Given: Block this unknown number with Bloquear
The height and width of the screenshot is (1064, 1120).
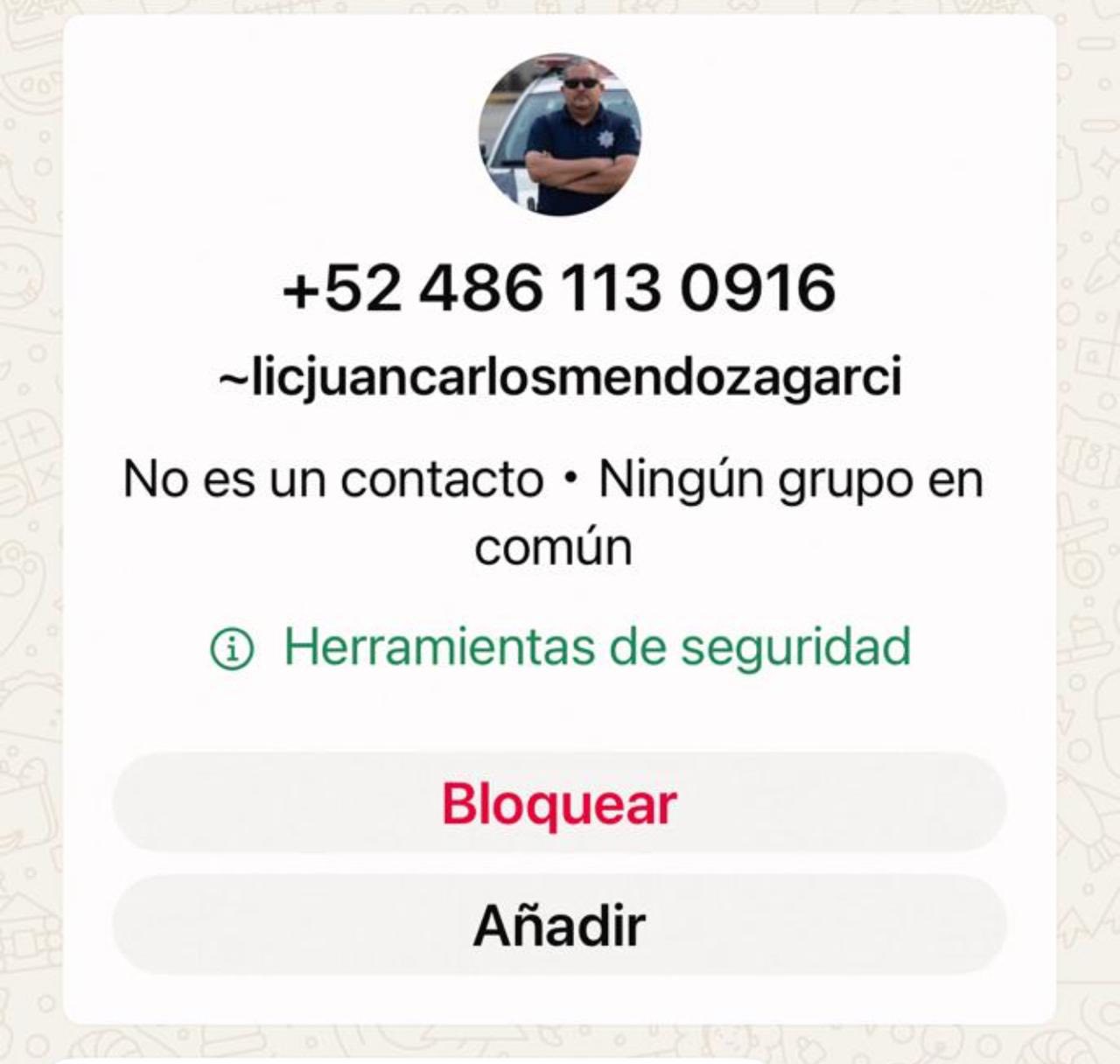Looking at the screenshot, I should 559,803.
